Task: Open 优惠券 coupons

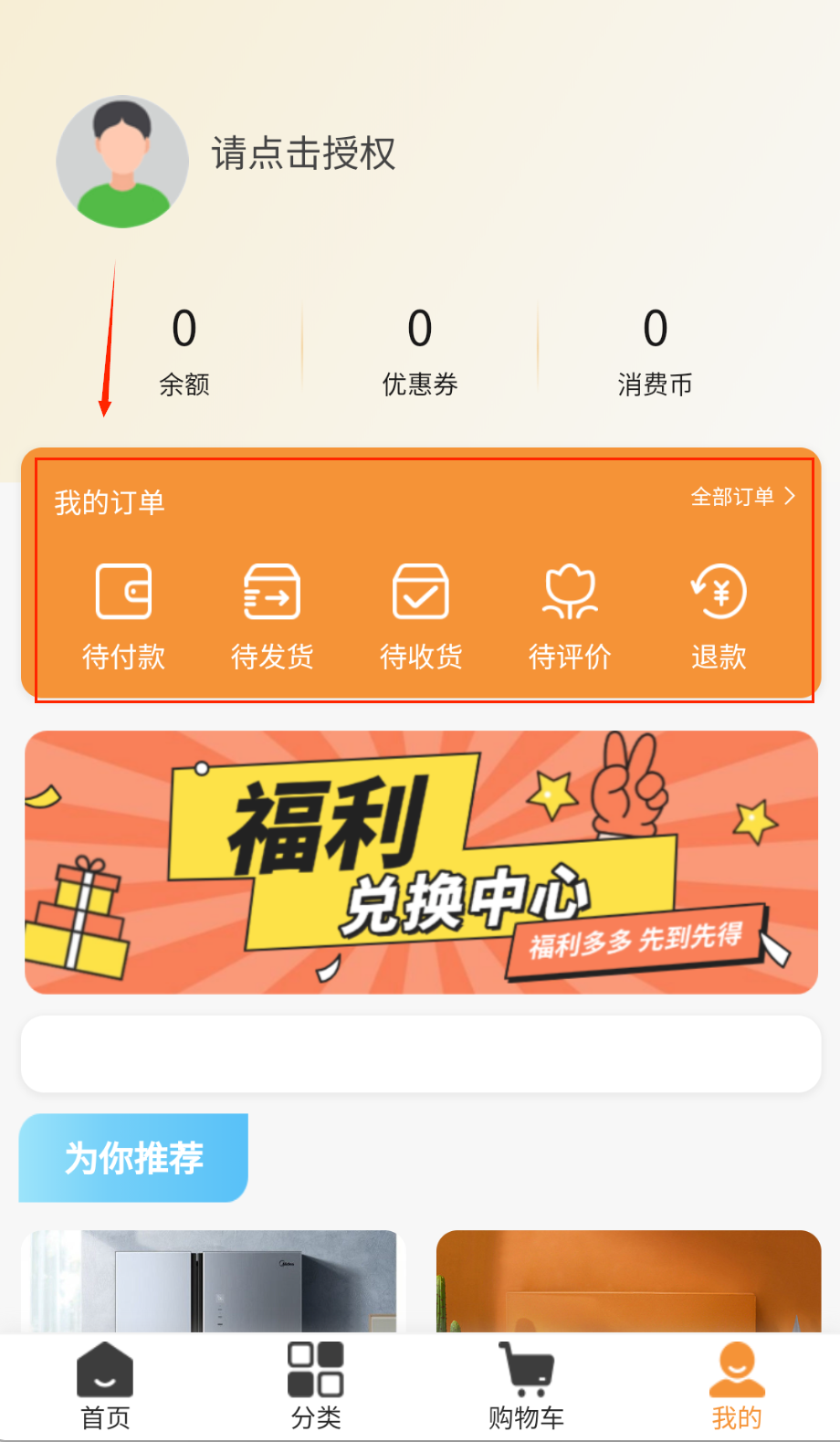Action: (419, 351)
